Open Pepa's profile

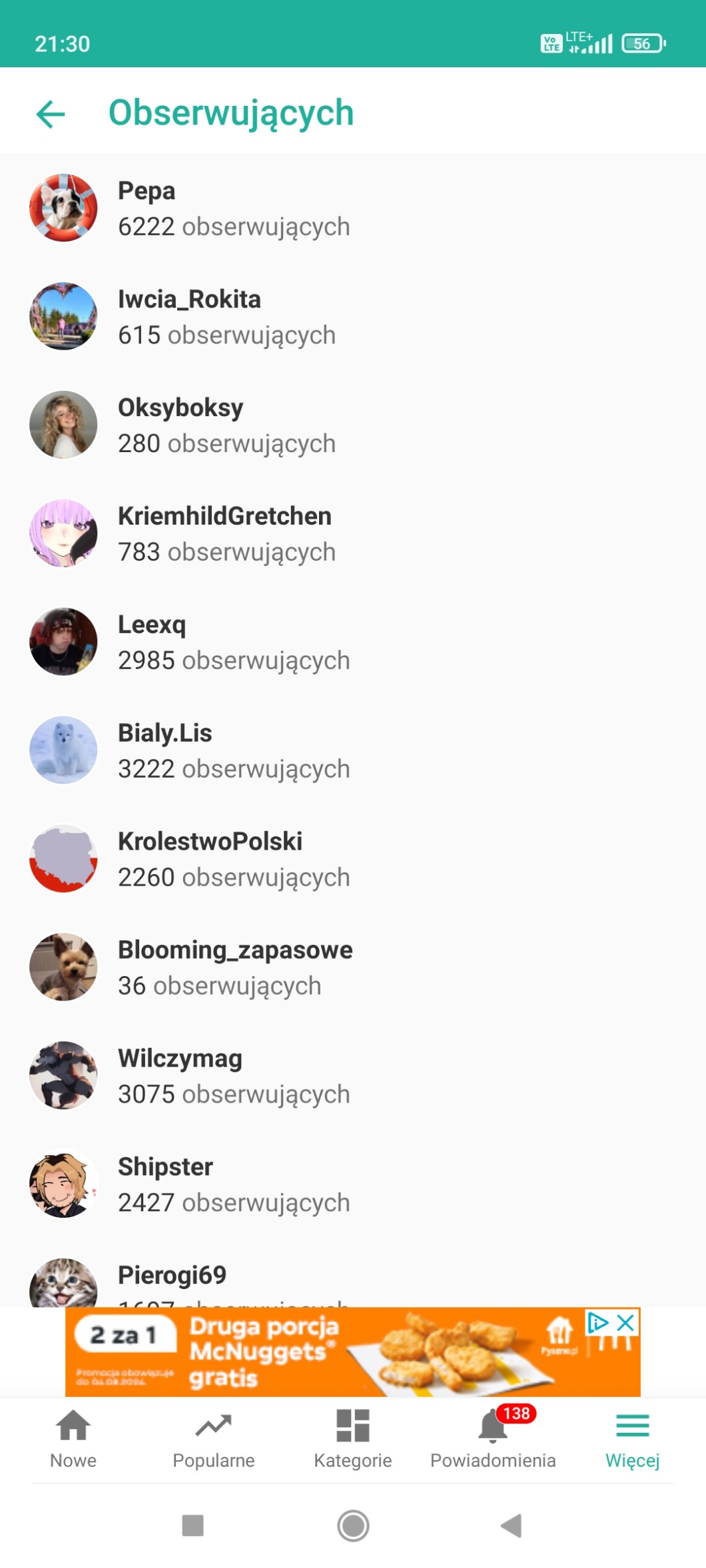233,208
